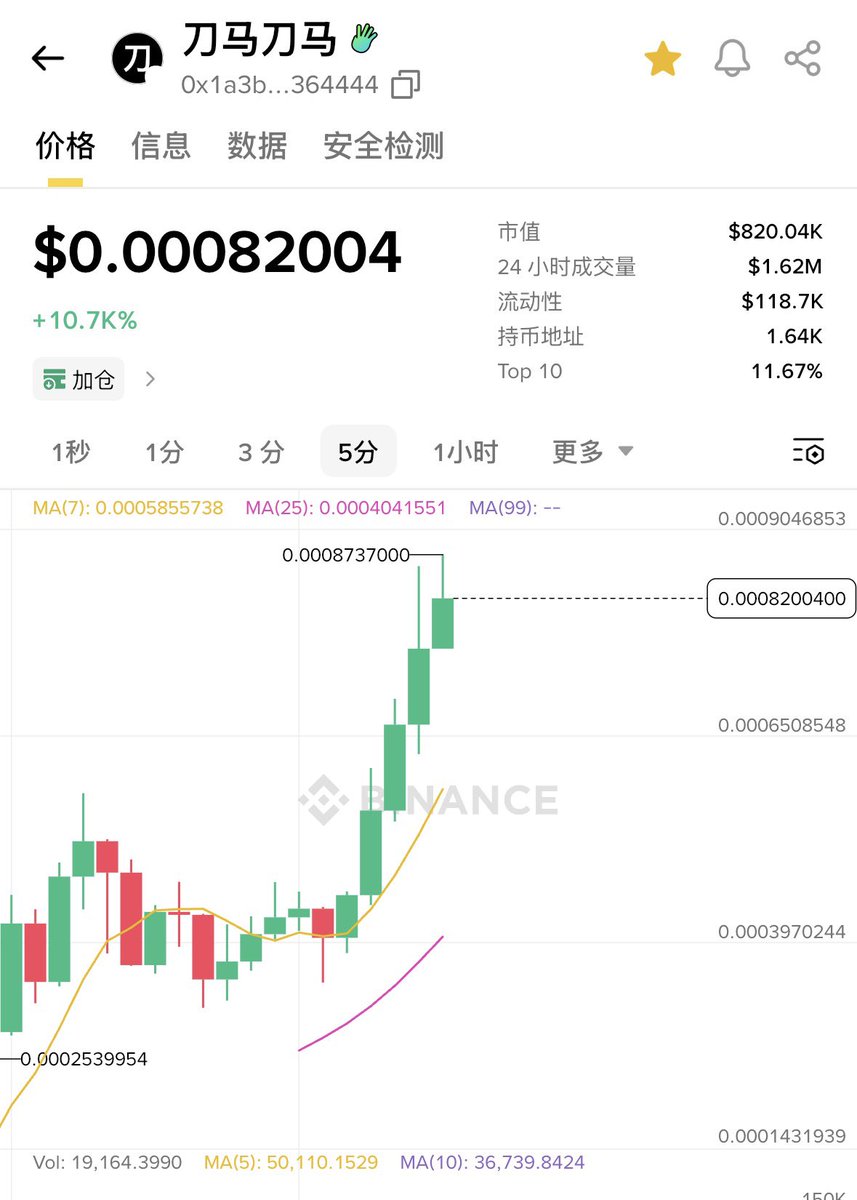Open chart indicator settings icon

click(808, 452)
